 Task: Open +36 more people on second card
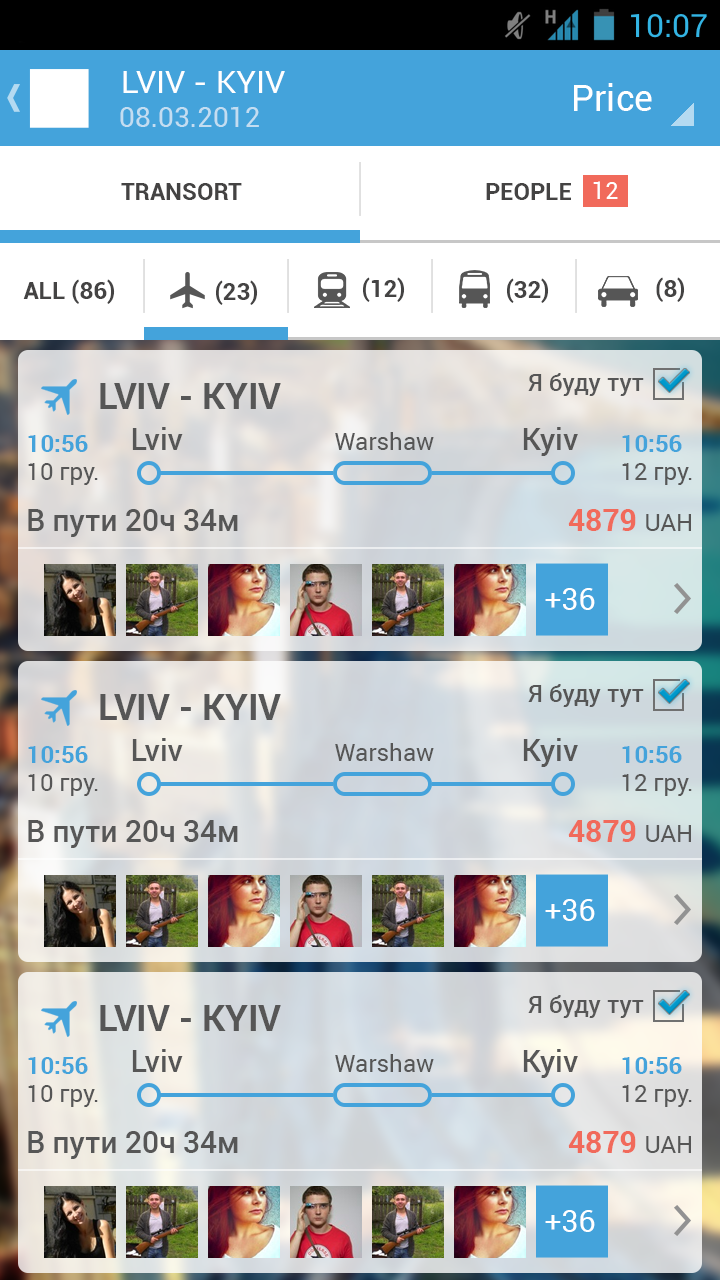click(x=571, y=910)
